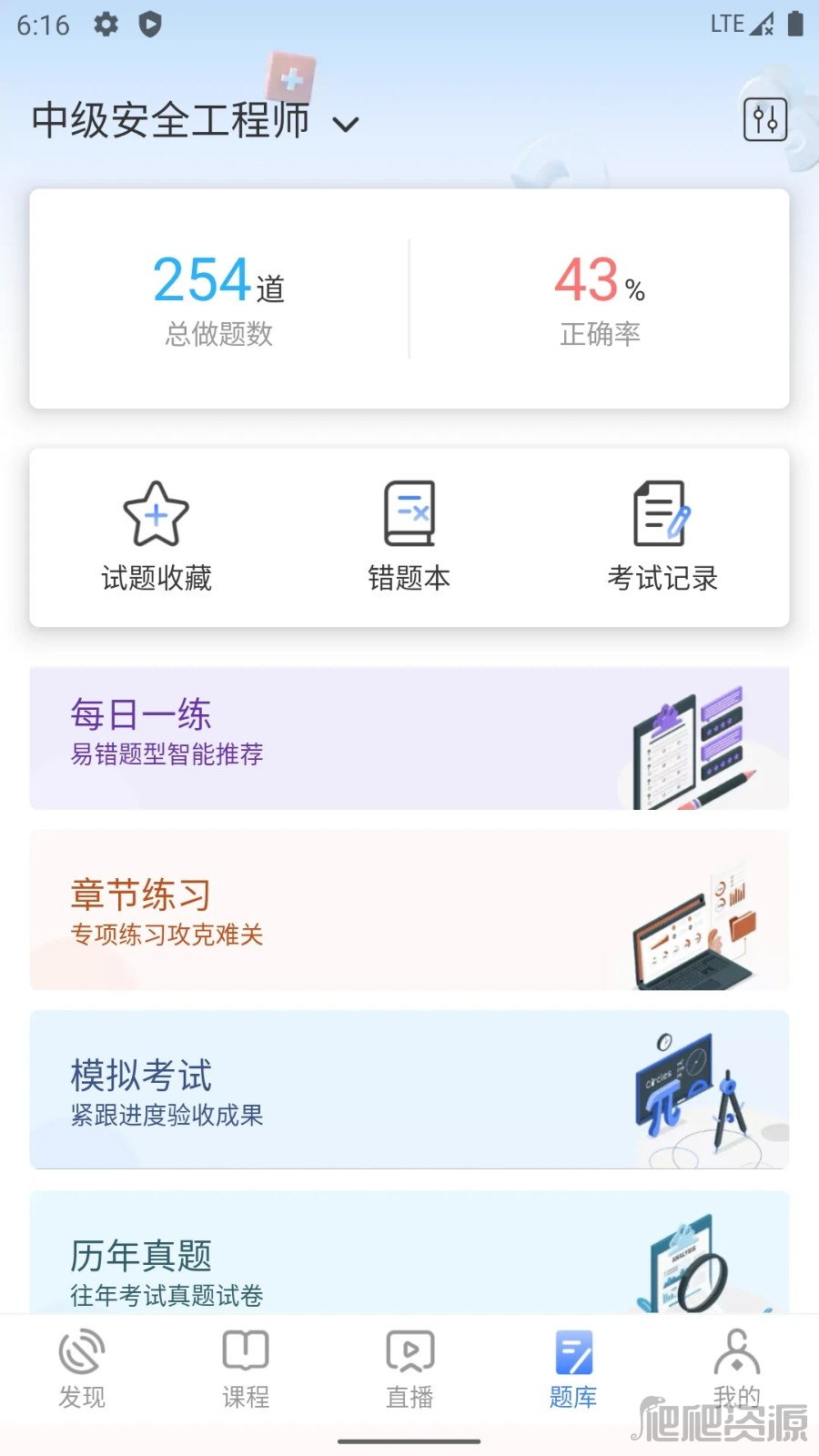
Task: Select the 题库 tab
Action: 573,1370
